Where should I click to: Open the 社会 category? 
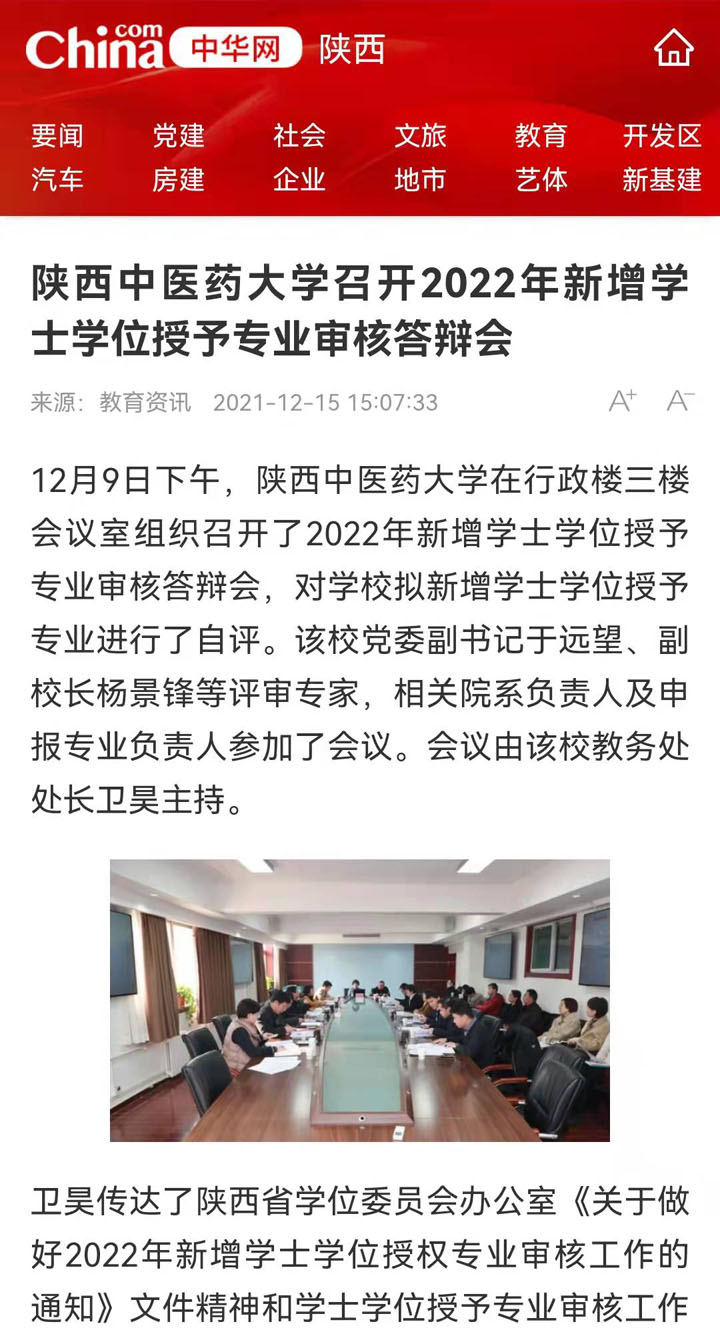point(299,136)
